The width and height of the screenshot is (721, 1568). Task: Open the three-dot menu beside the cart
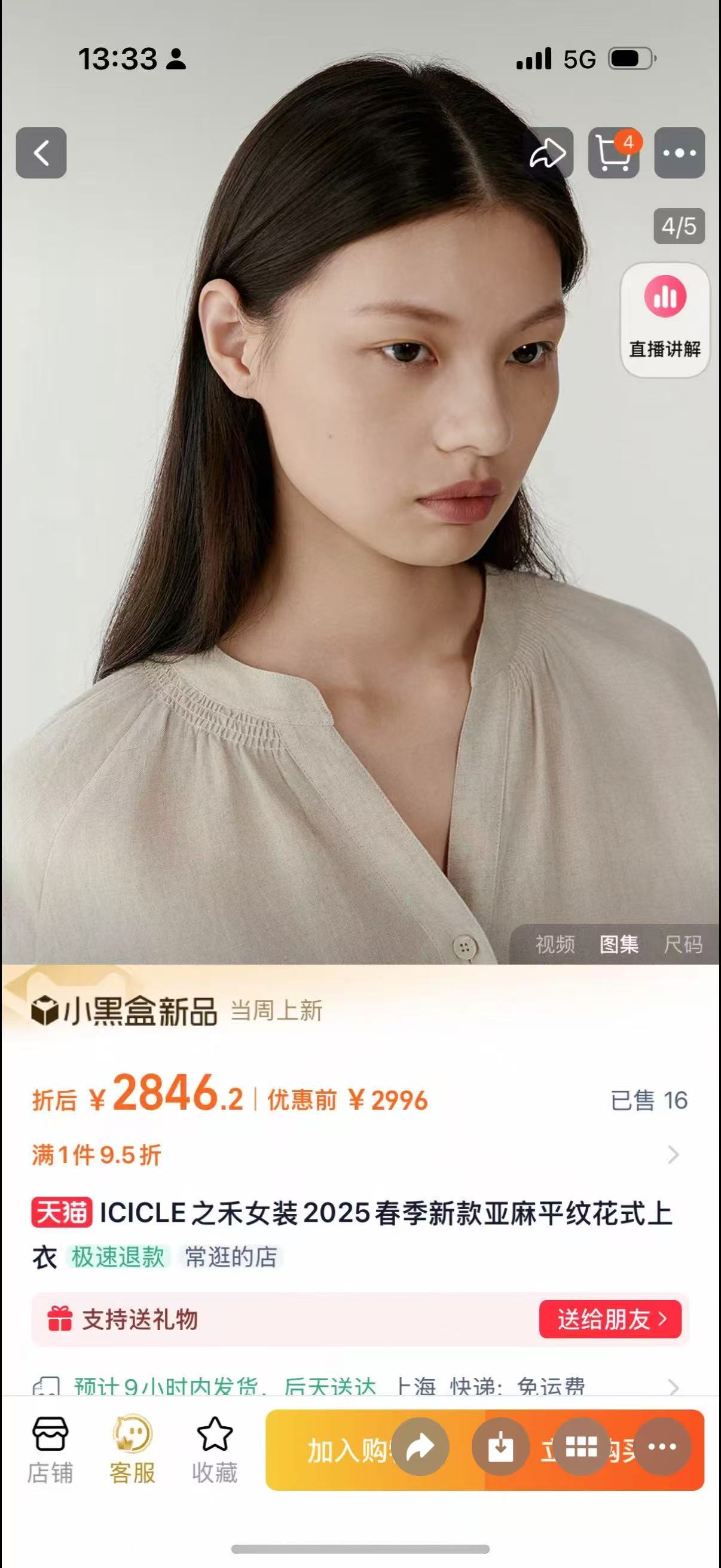coord(679,152)
